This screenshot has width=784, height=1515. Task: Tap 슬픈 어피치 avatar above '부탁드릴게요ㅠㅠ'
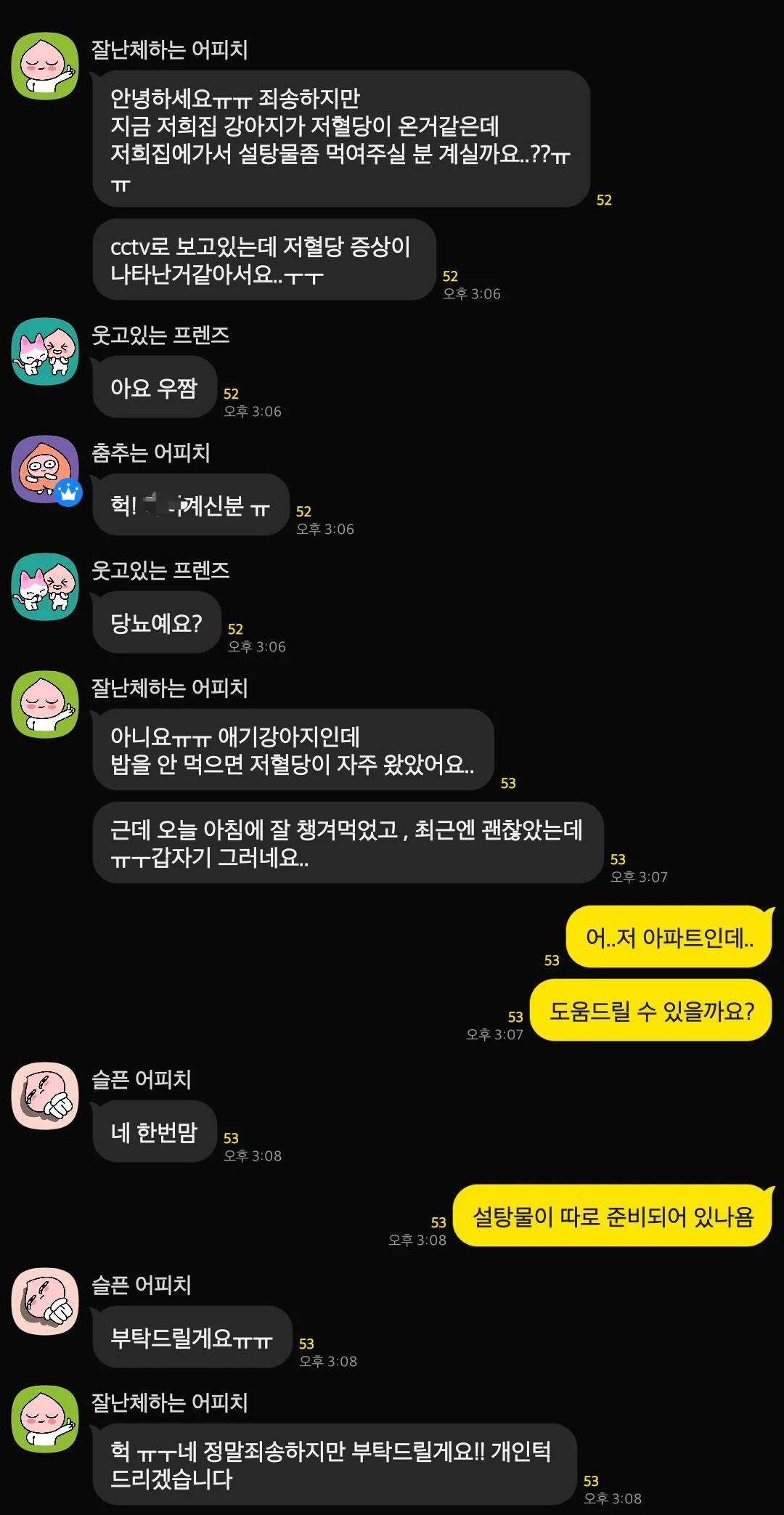click(x=45, y=1301)
